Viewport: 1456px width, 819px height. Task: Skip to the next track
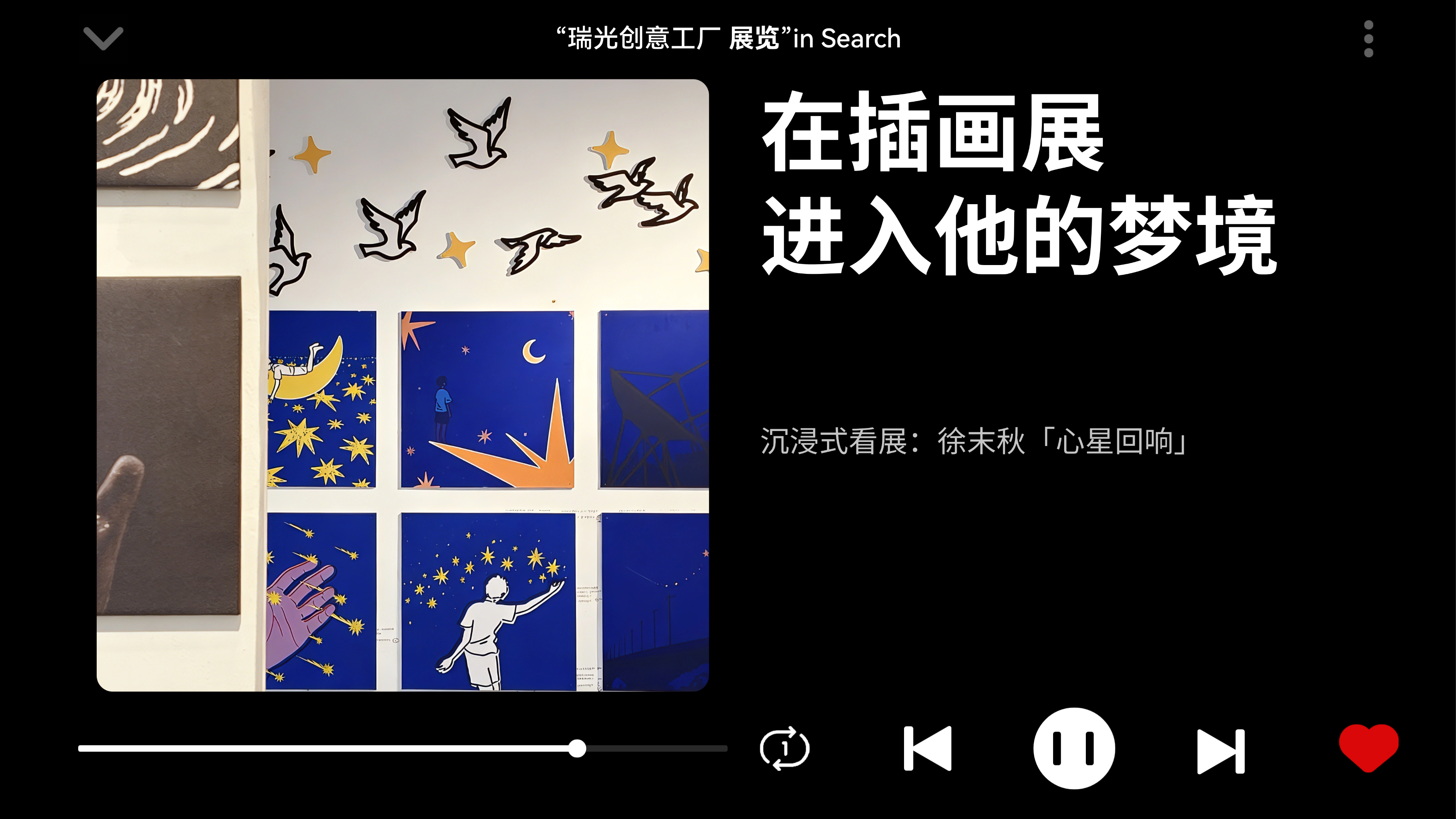1221,750
